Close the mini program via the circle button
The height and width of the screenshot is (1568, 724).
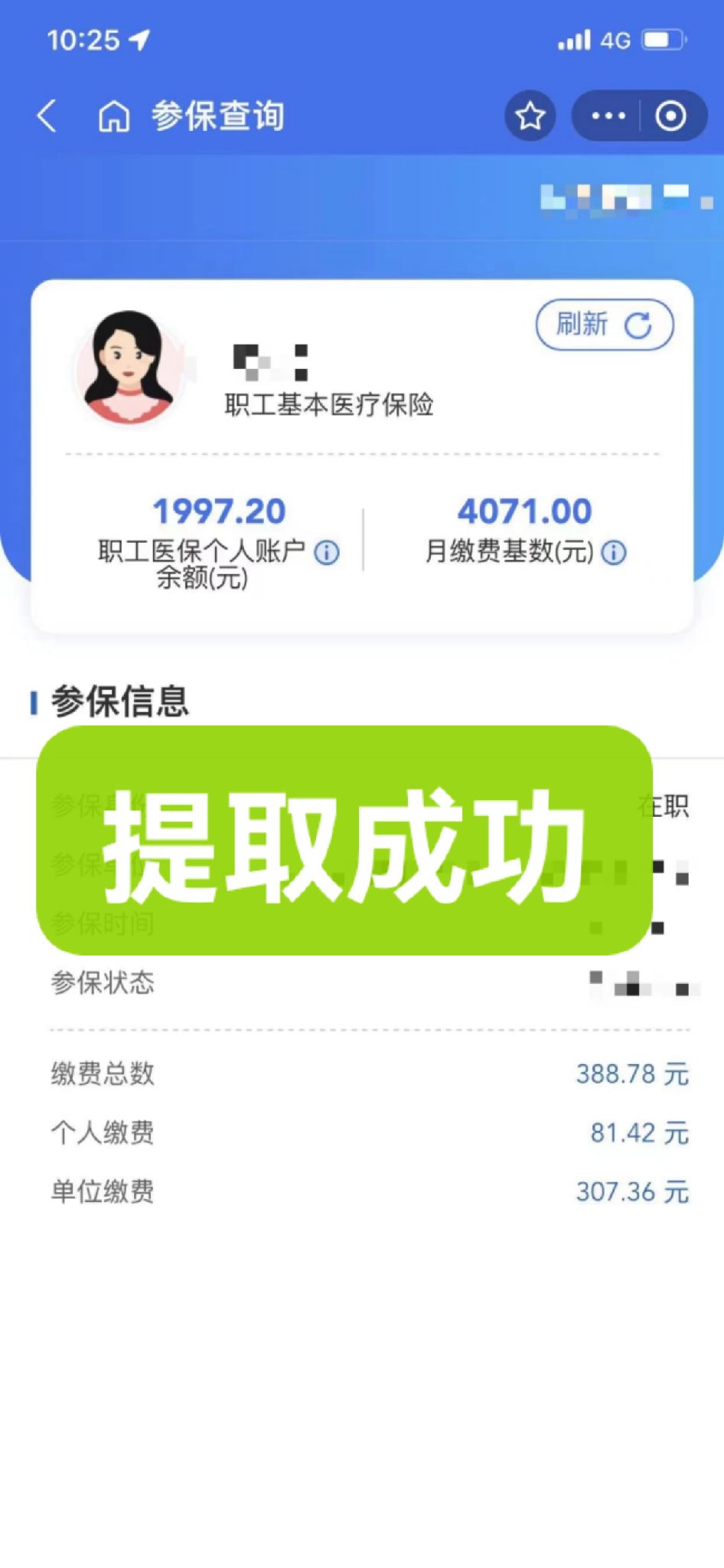(x=670, y=116)
